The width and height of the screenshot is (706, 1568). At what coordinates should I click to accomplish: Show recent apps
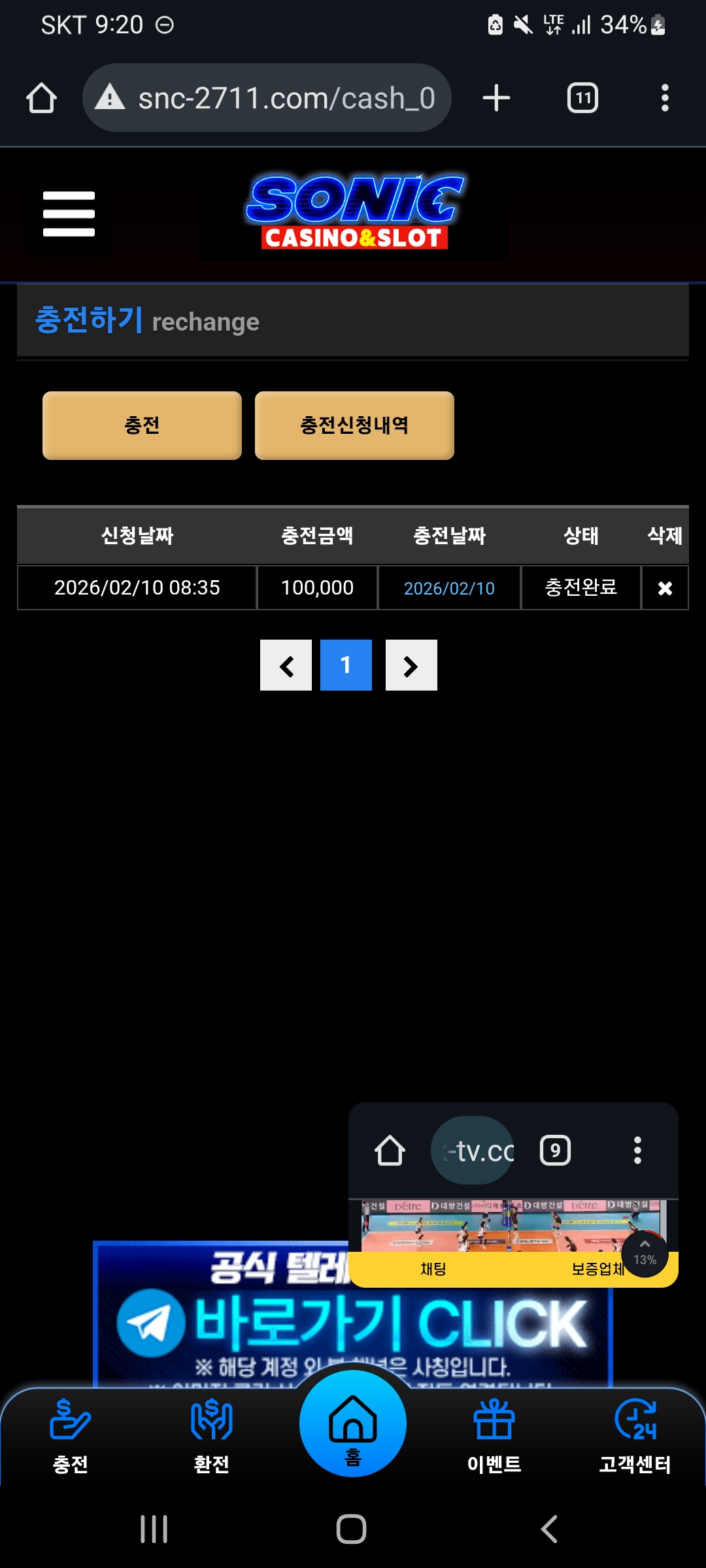point(154,1529)
